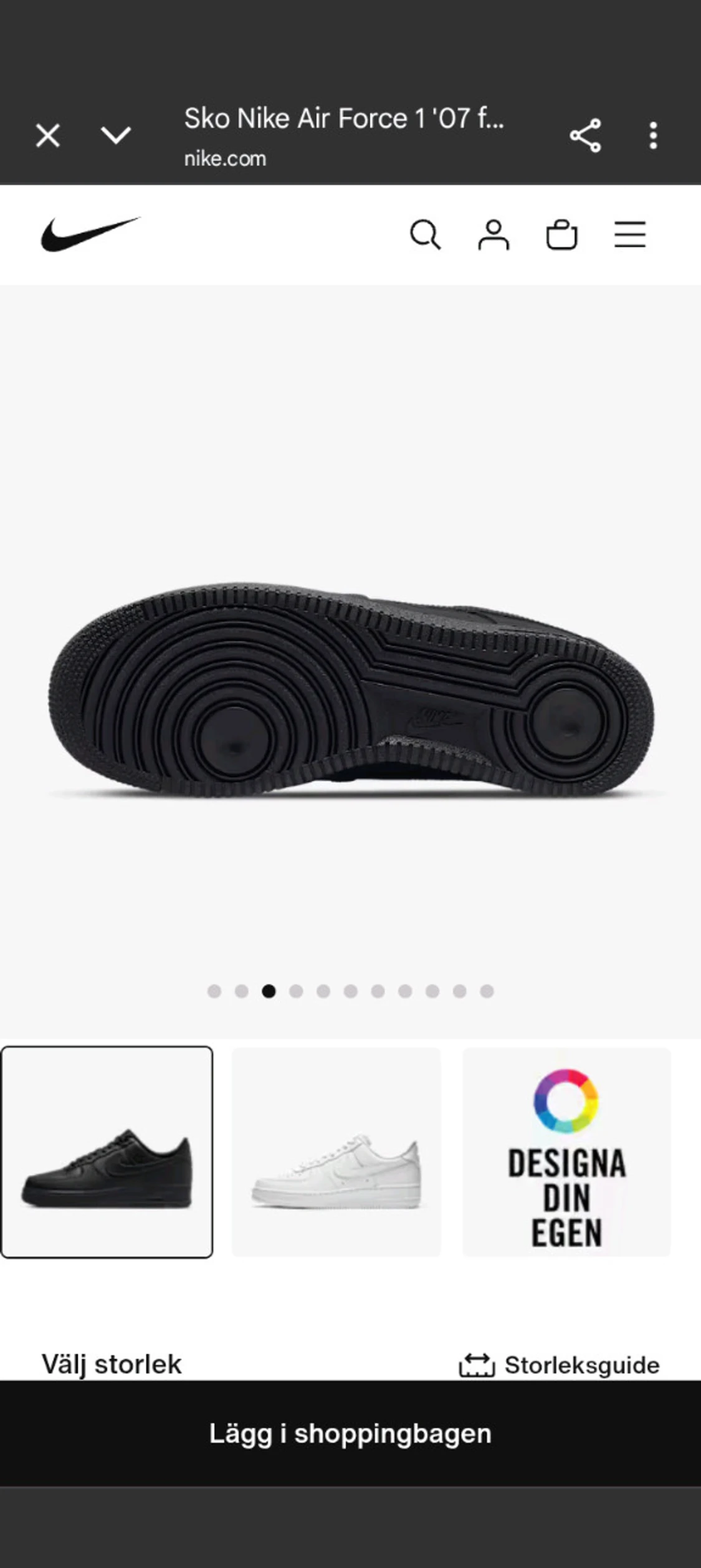
Task: Select the black Air Force 1 colorway
Action: coord(107,1151)
